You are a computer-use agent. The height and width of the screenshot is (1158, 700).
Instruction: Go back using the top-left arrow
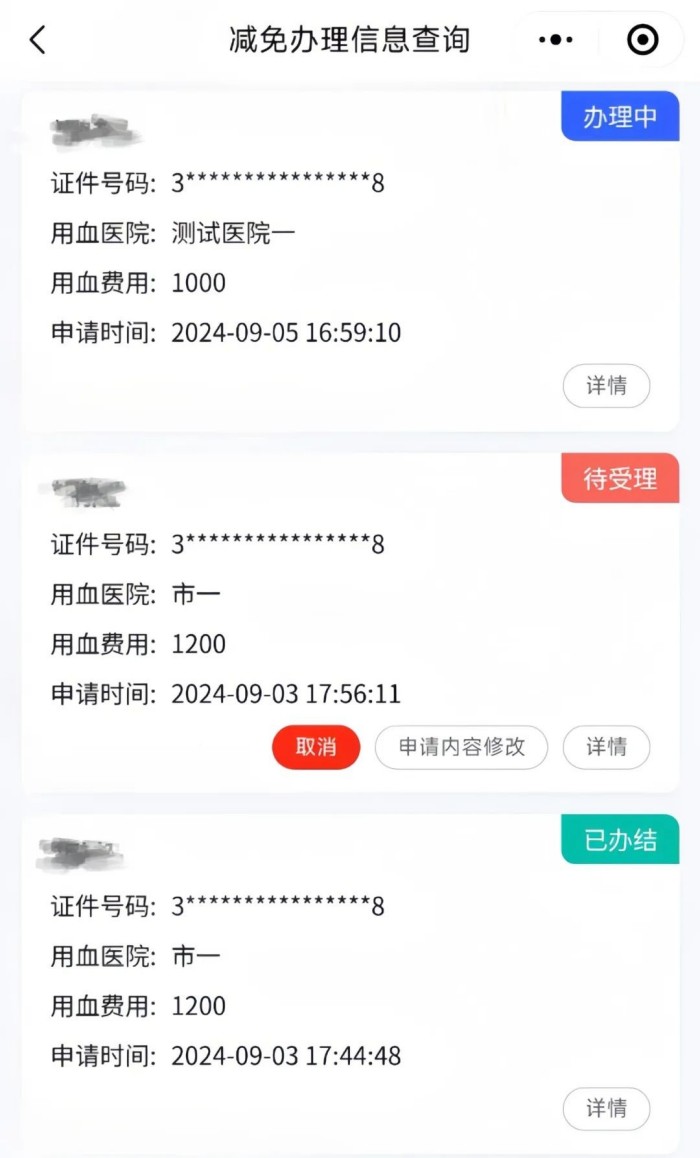tap(38, 40)
